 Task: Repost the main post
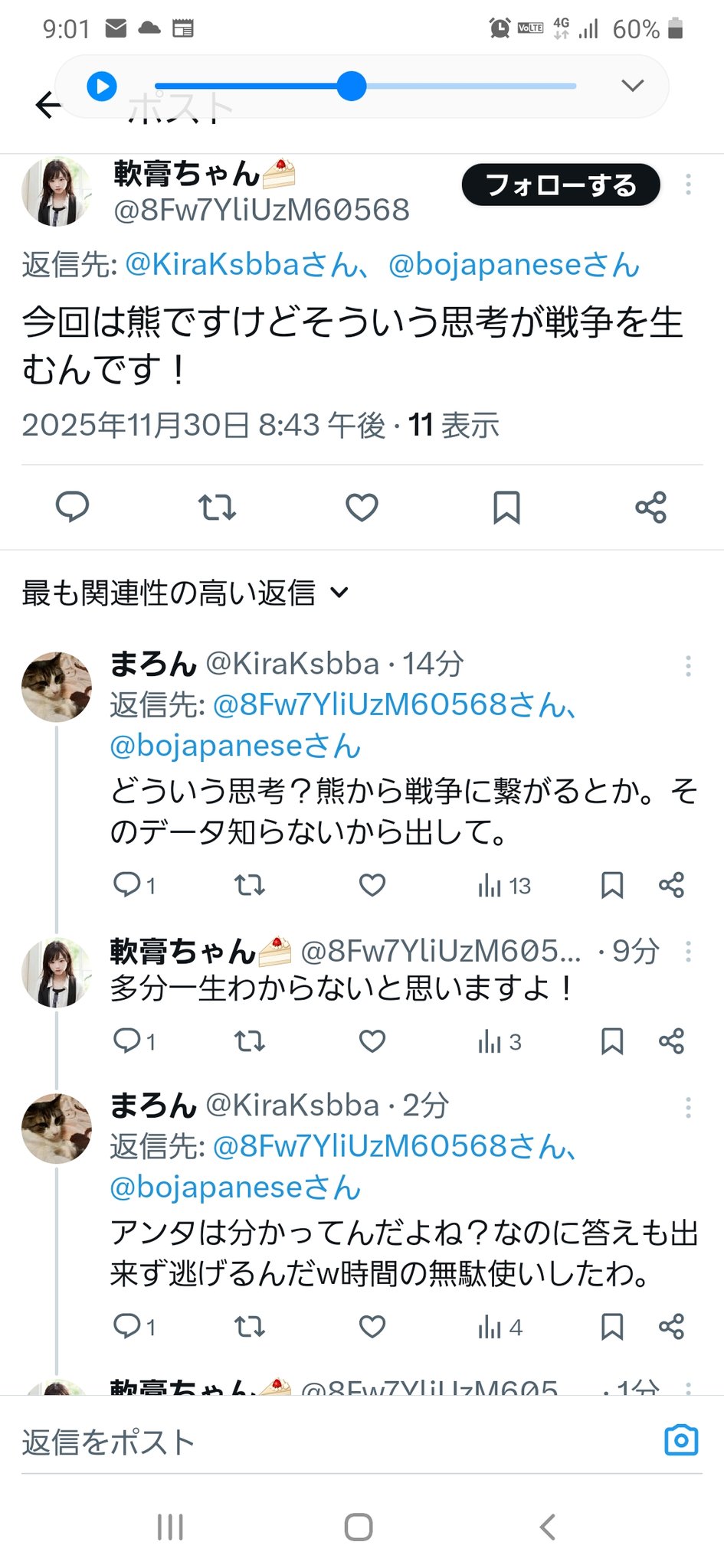[217, 507]
